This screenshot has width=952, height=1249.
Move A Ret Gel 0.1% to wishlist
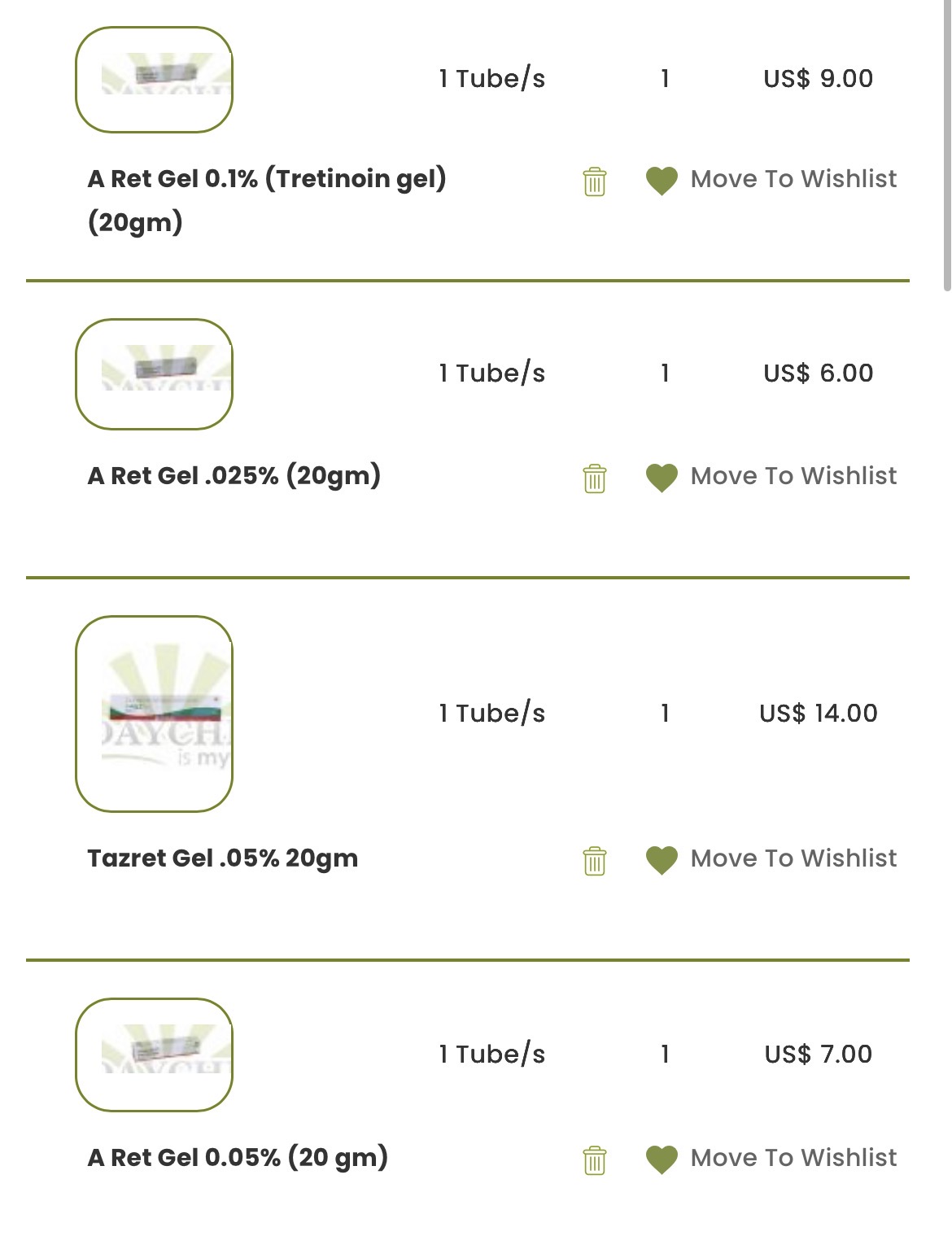coord(771,179)
